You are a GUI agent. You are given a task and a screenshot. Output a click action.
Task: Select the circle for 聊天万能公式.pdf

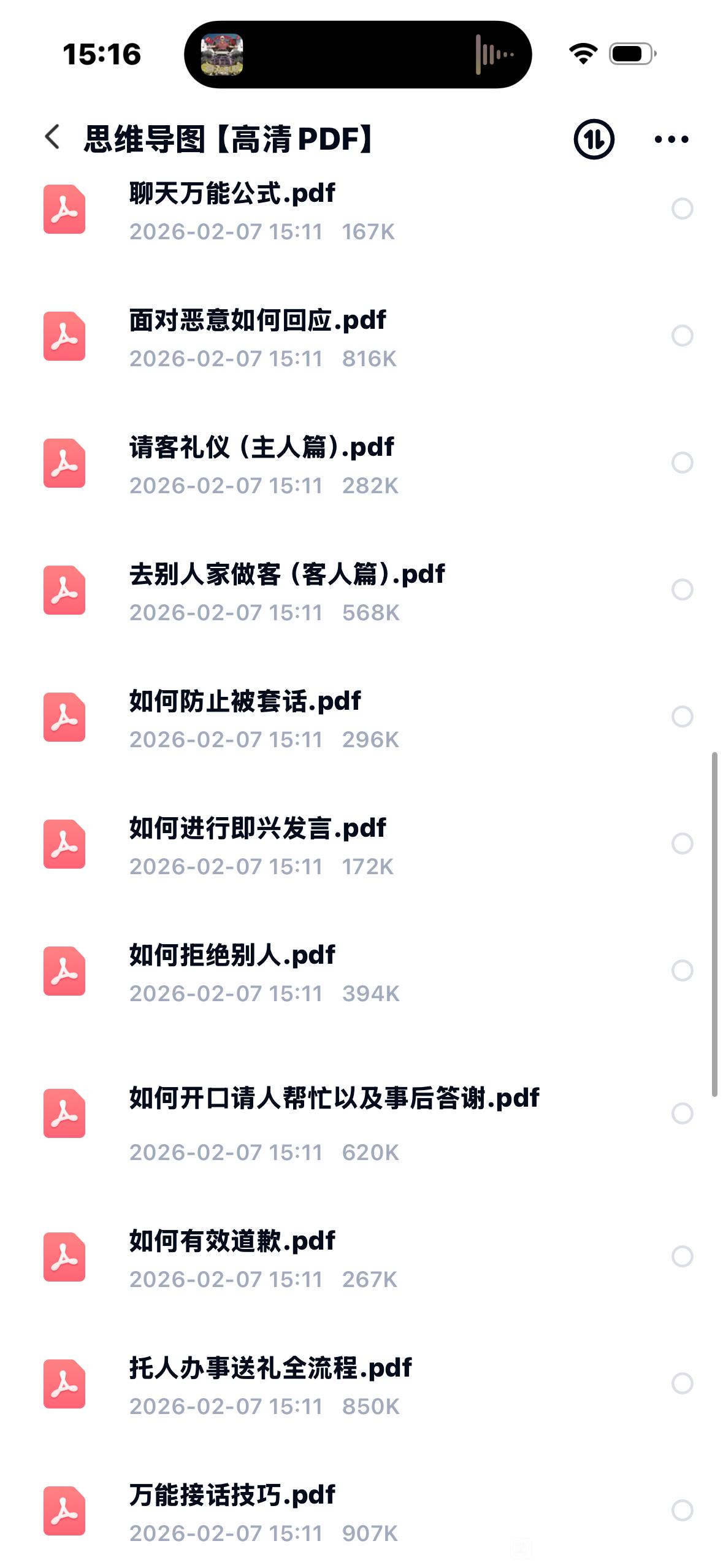click(682, 209)
